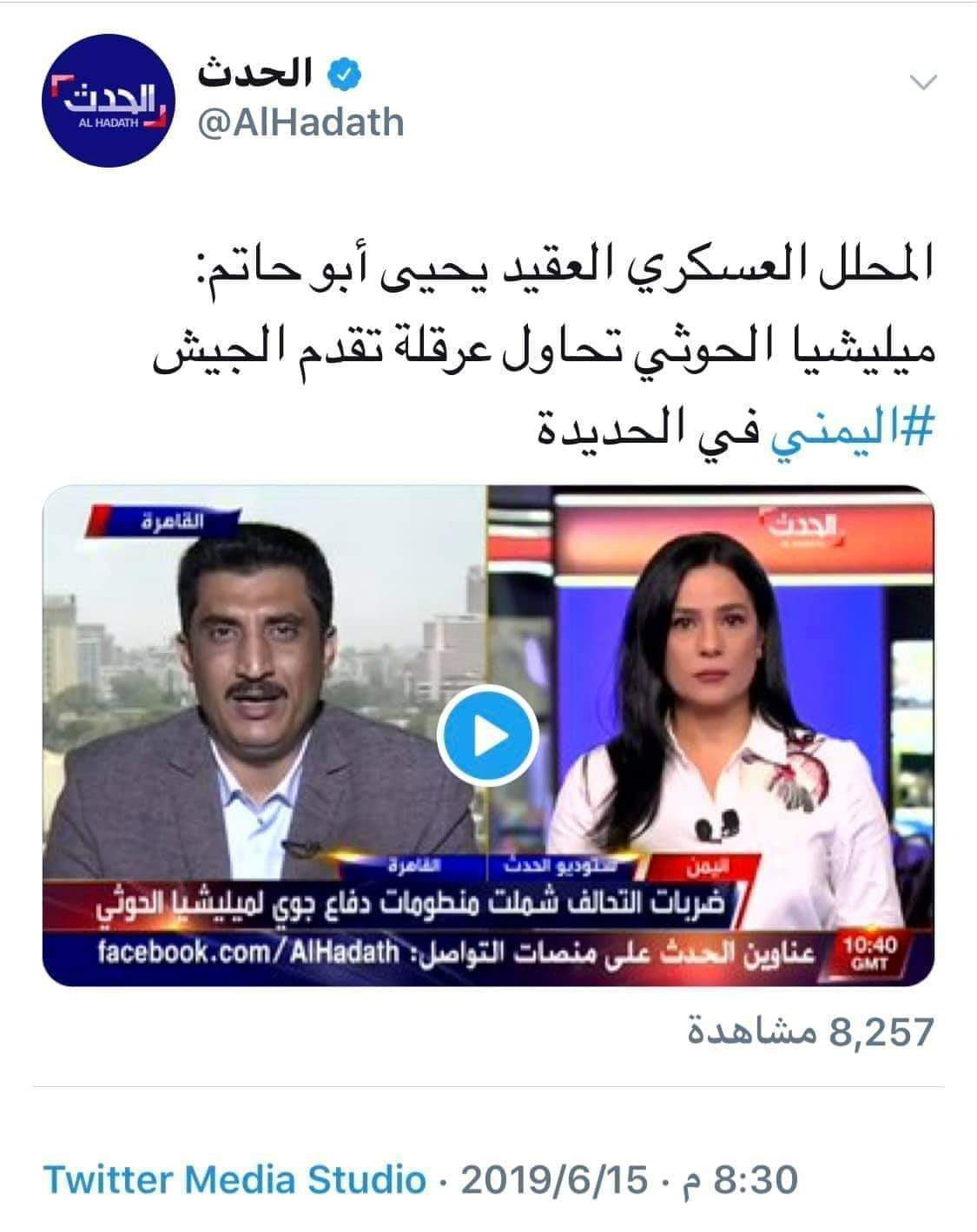This screenshot has width=977, height=1232.
Task: Play the Al Hadath video
Action: pos(487,736)
